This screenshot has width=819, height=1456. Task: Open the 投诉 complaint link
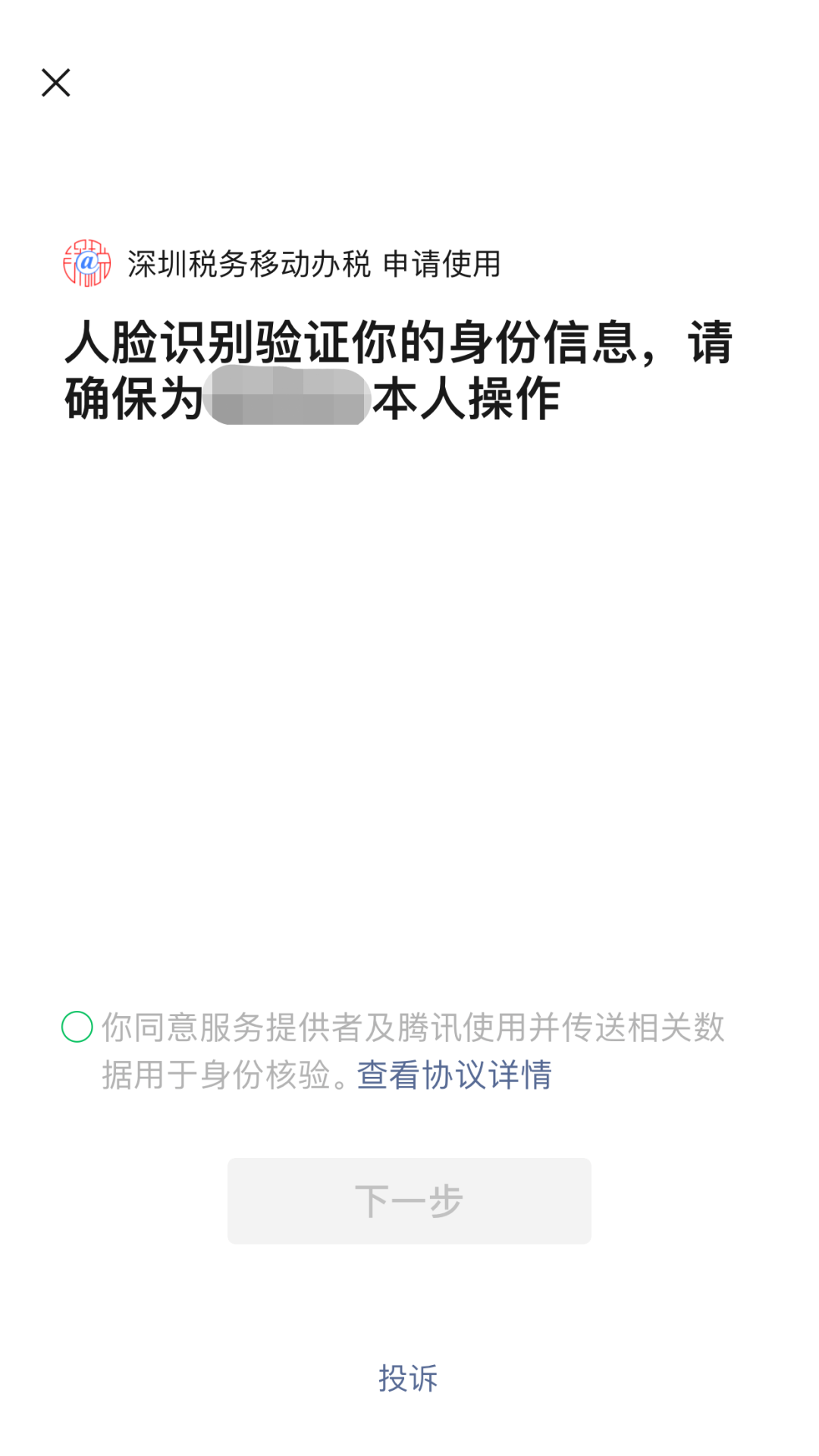[x=409, y=1379]
